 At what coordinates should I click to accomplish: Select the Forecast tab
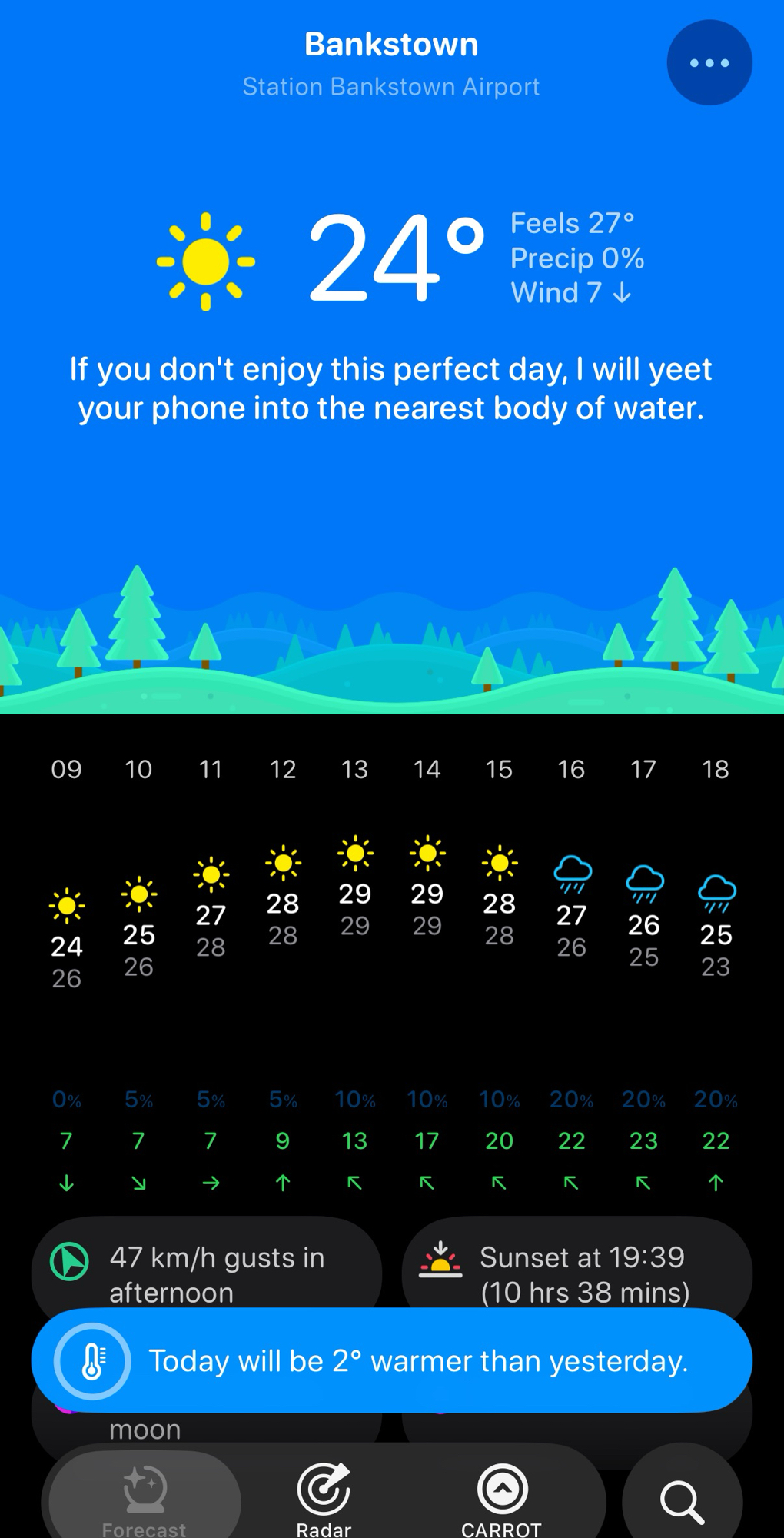point(145,1498)
